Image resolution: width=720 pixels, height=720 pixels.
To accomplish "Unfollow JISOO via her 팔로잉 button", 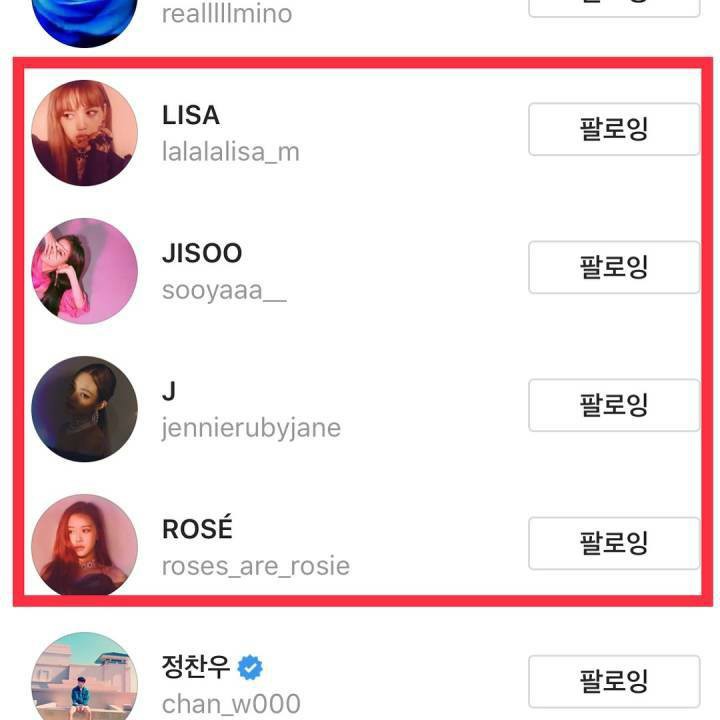I will (613, 267).
